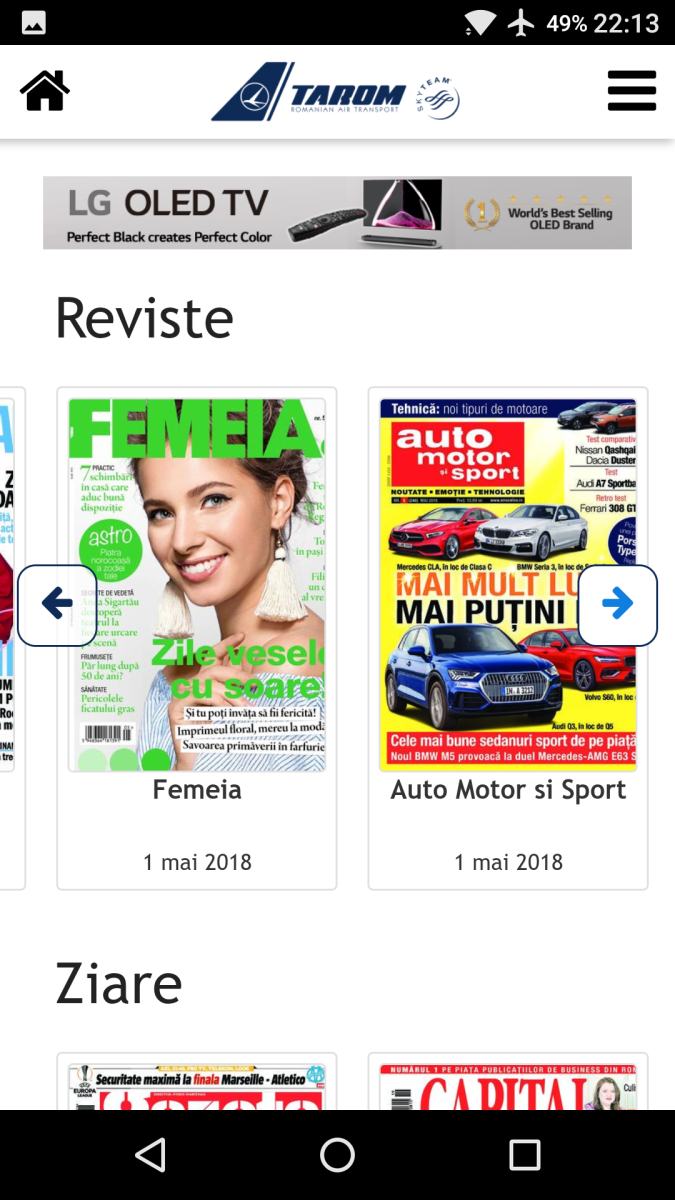
Task: Go back using system back button
Action: click(x=150, y=1155)
